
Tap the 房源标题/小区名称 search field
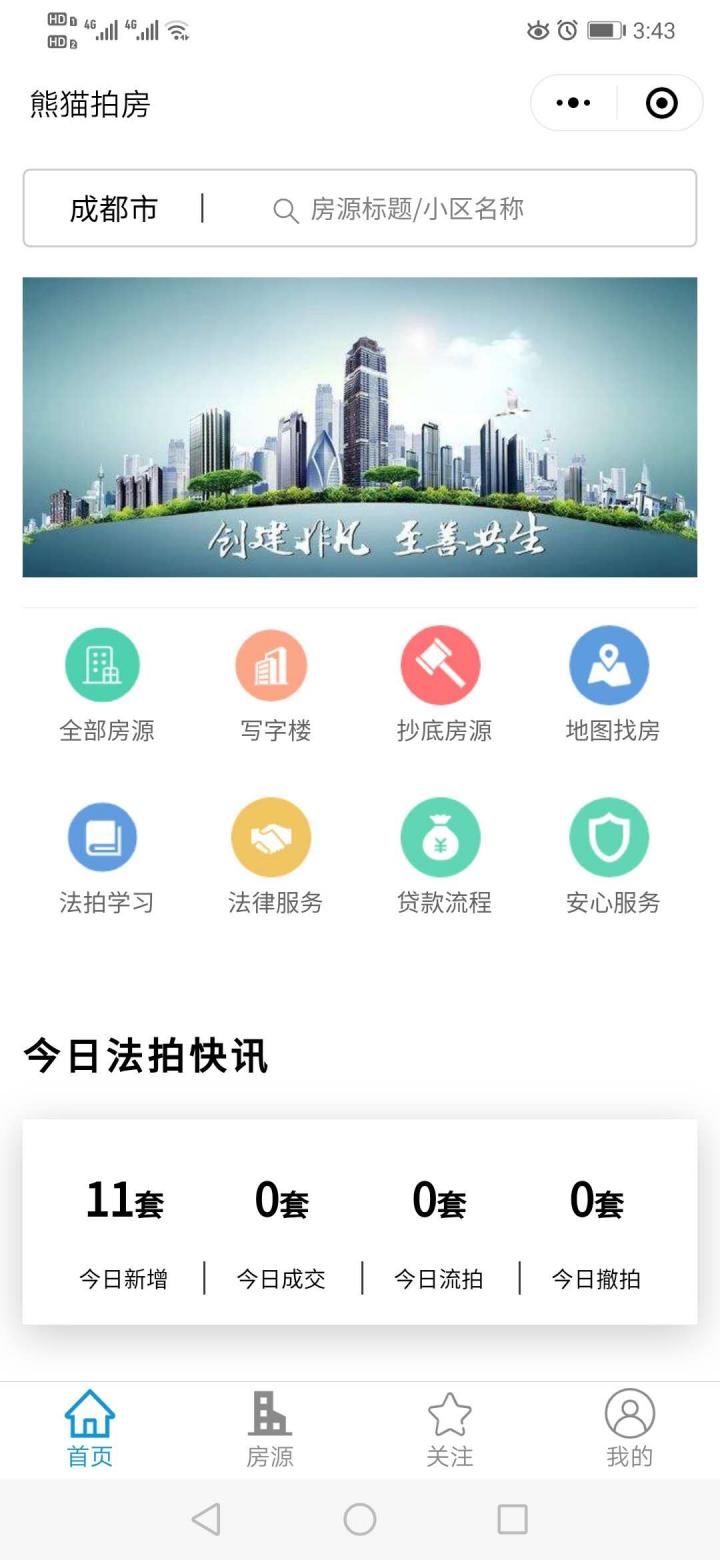click(450, 209)
